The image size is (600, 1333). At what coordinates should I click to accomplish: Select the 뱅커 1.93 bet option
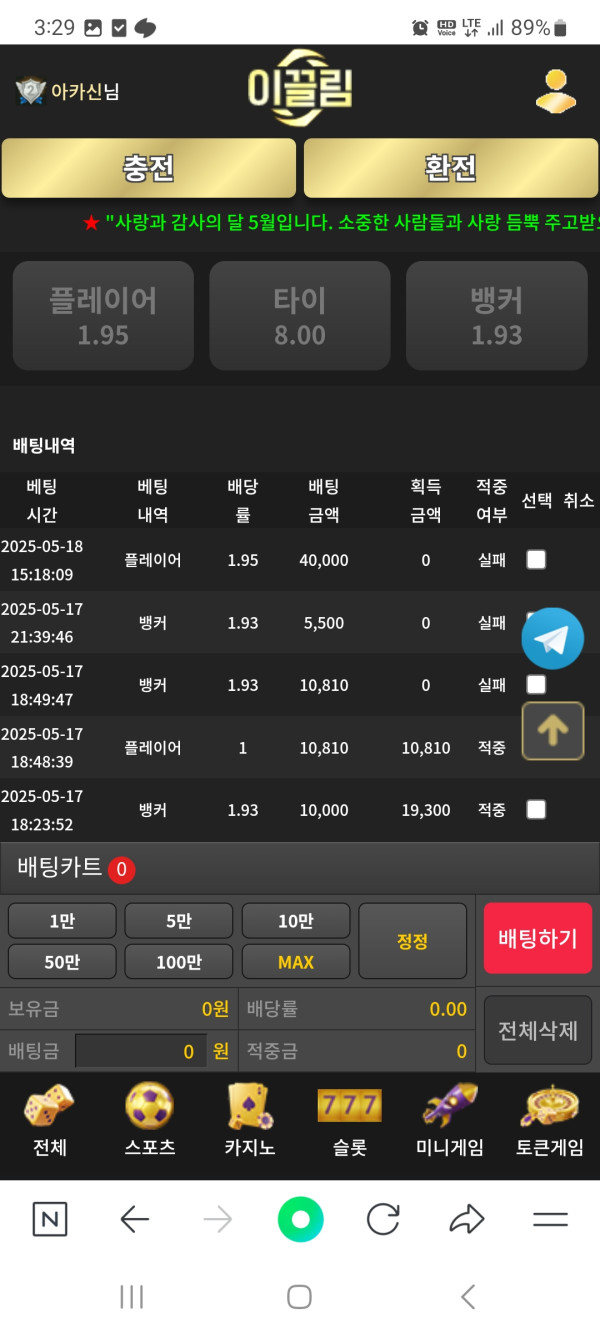(497, 316)
